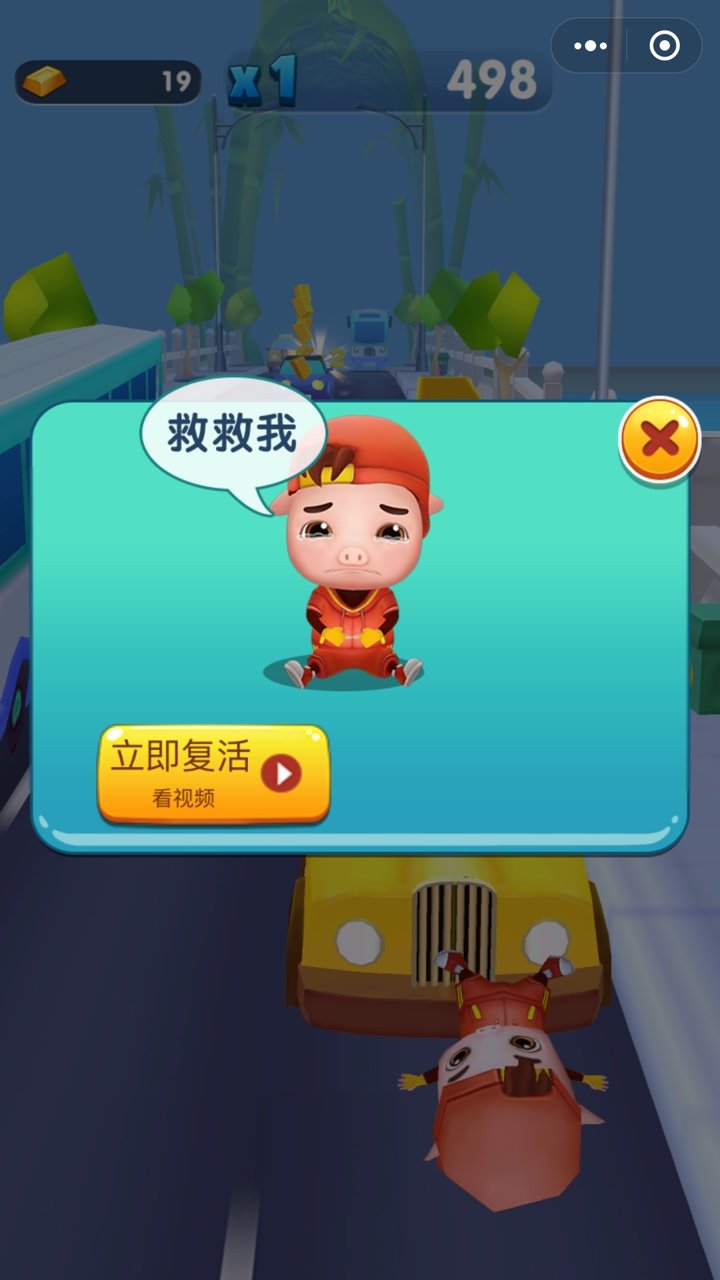Image resolution: width=720 pixels, height=1280 pixels.
Task: Close the revive dialog with the X
Action: tap(659, 438)
